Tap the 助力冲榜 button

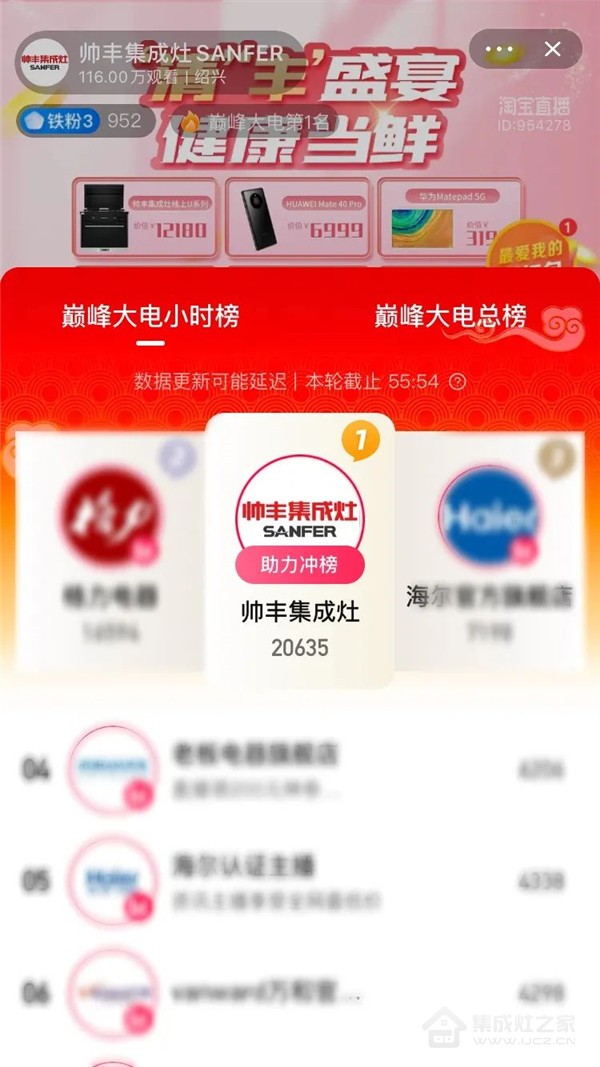click(300, 565)
